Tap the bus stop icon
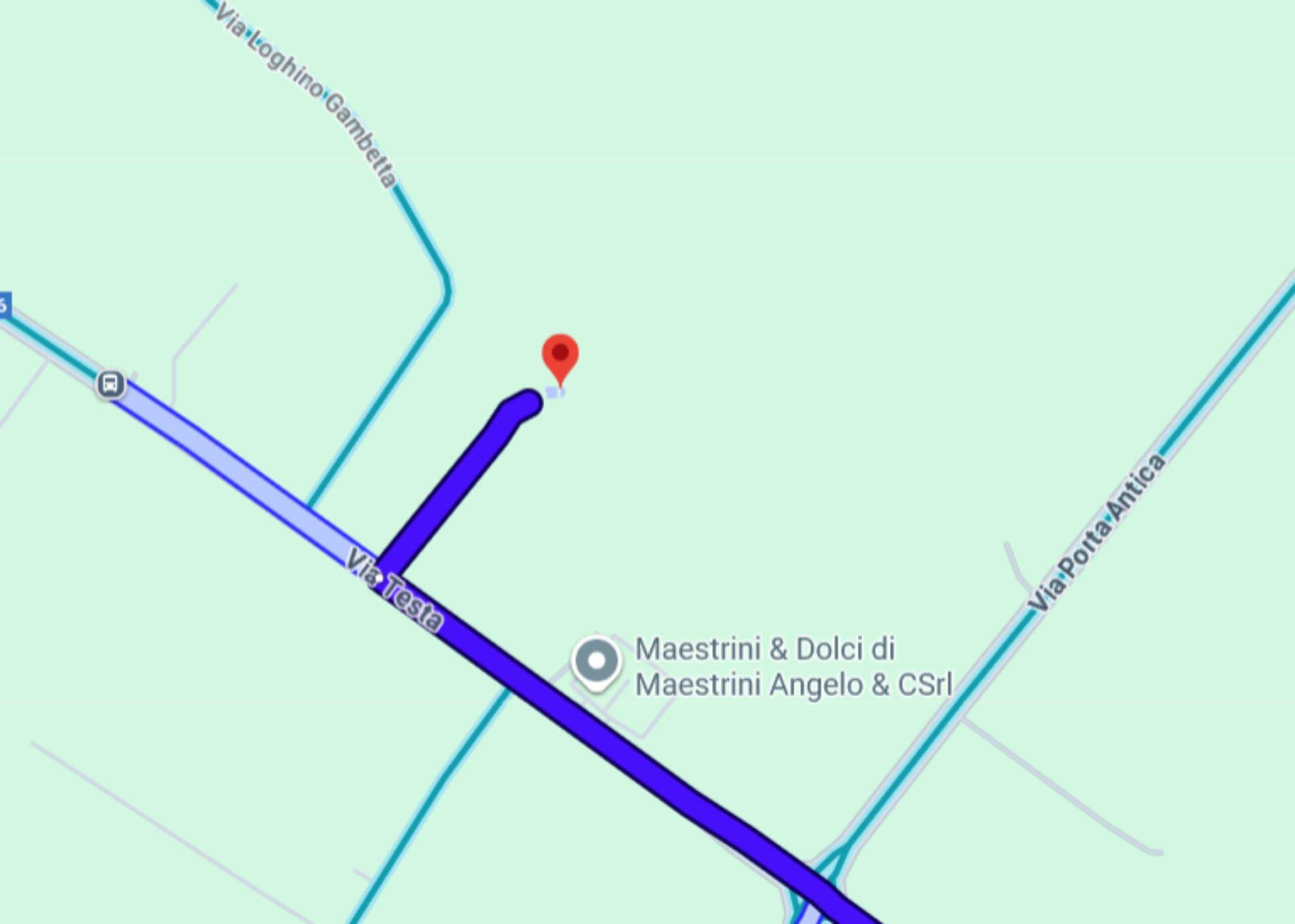This screenshot has width=1295, height=924. [111, 384]
